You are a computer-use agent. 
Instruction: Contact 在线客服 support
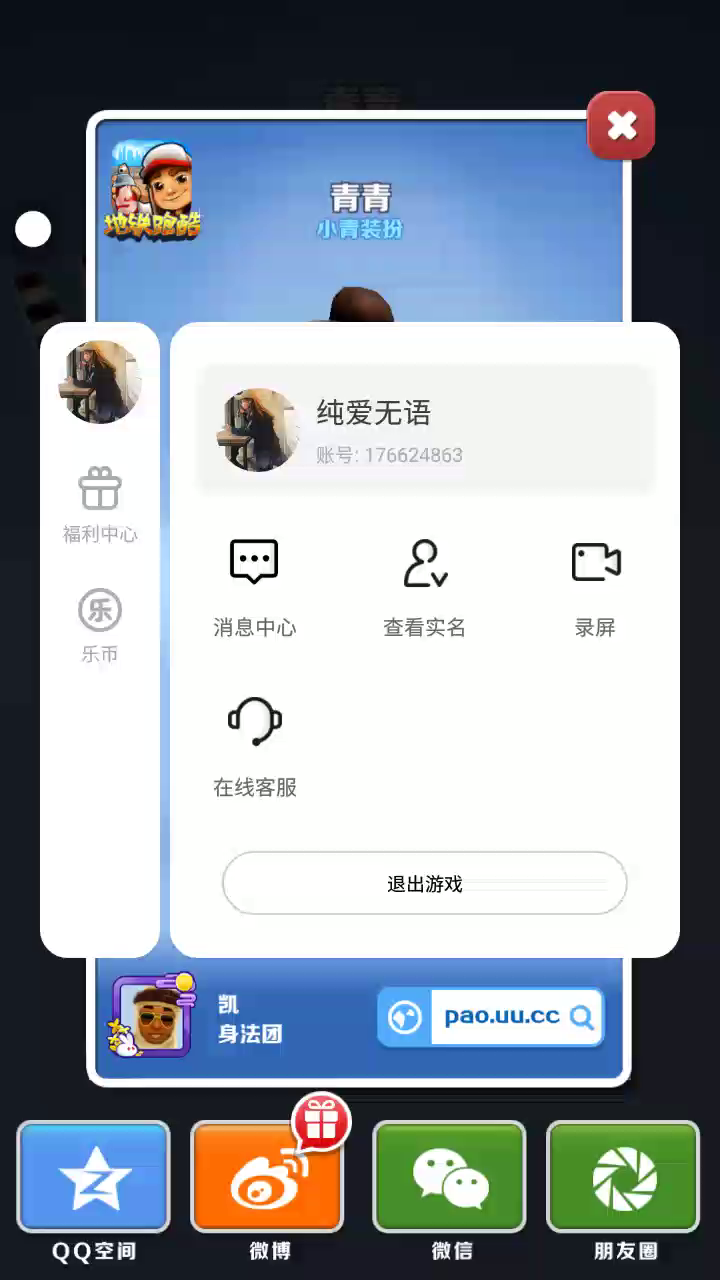pyautogui.click(x=254, y=745)
